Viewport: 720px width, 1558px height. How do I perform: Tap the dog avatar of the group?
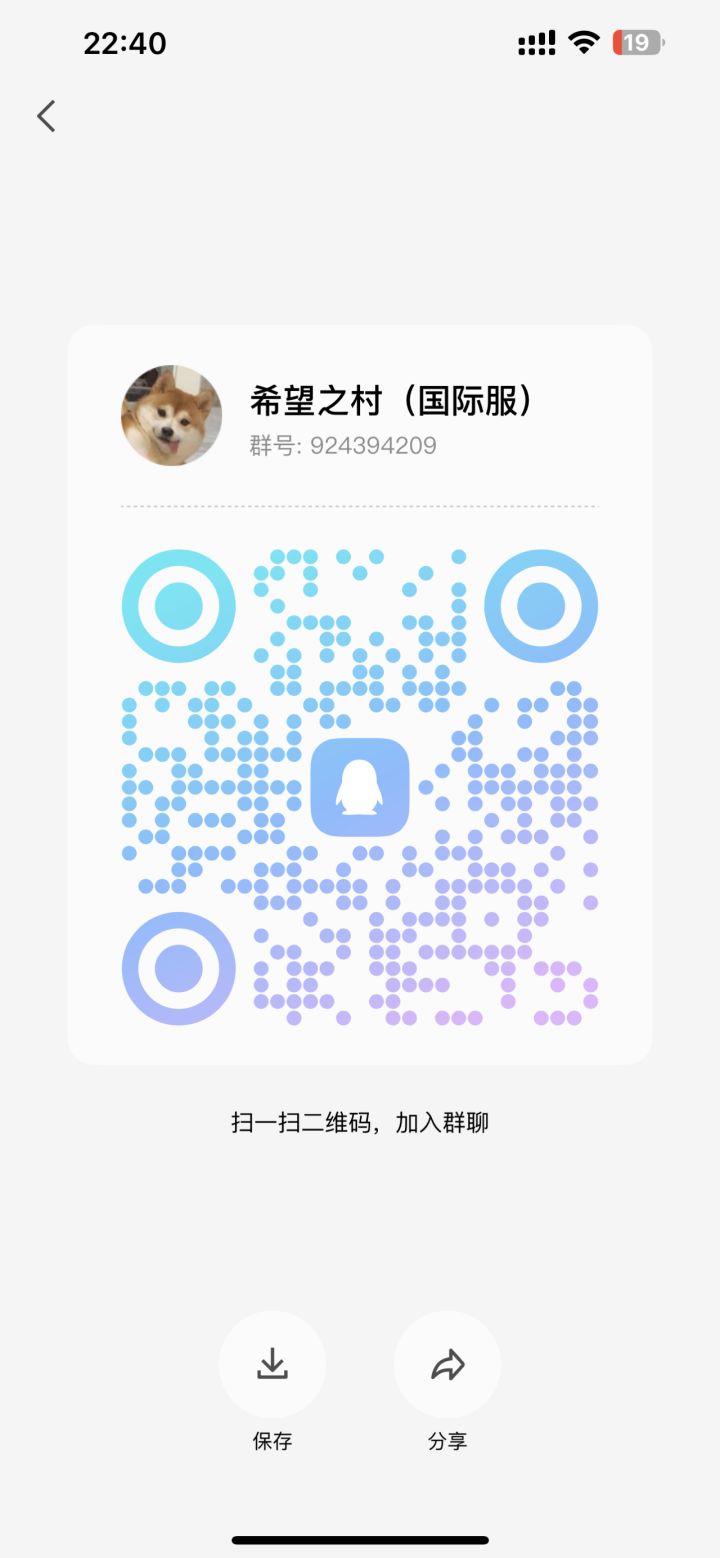click(x=171, y=415)
